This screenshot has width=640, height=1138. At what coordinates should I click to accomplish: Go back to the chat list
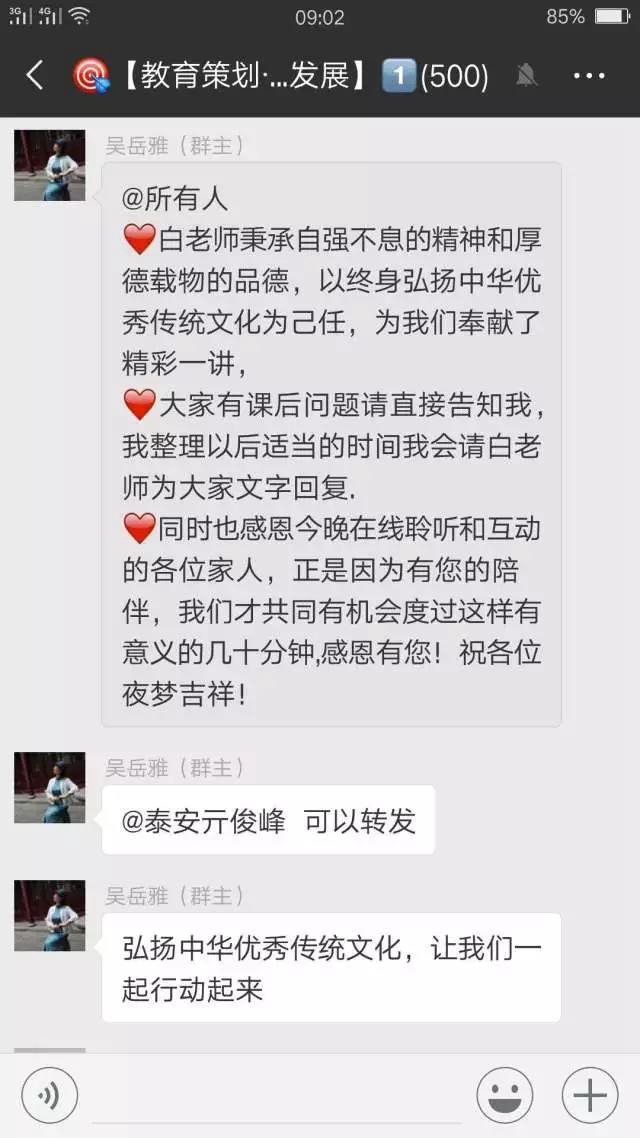(x=35, y=75)
